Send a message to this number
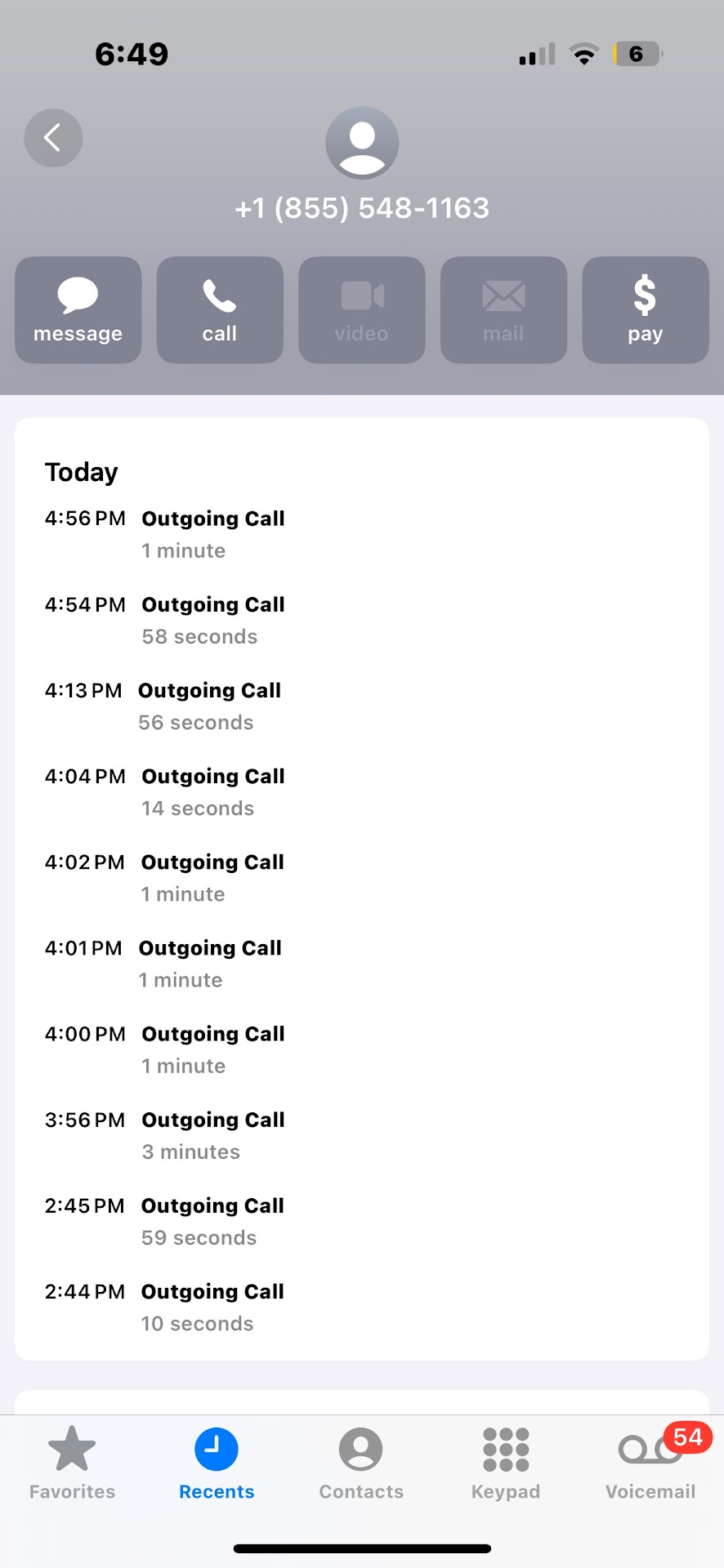The height and width of the screenshot is (1568, 724). (x=78, y=310)
